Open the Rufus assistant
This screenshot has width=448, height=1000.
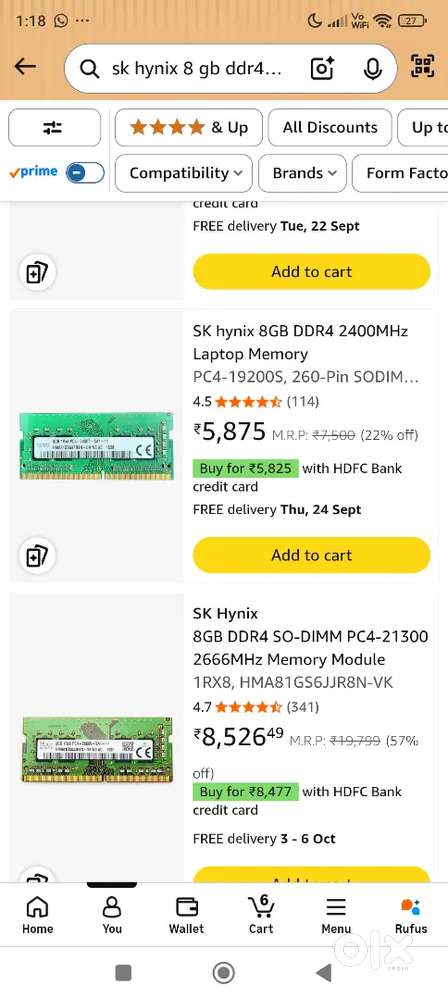pos(411,916)
